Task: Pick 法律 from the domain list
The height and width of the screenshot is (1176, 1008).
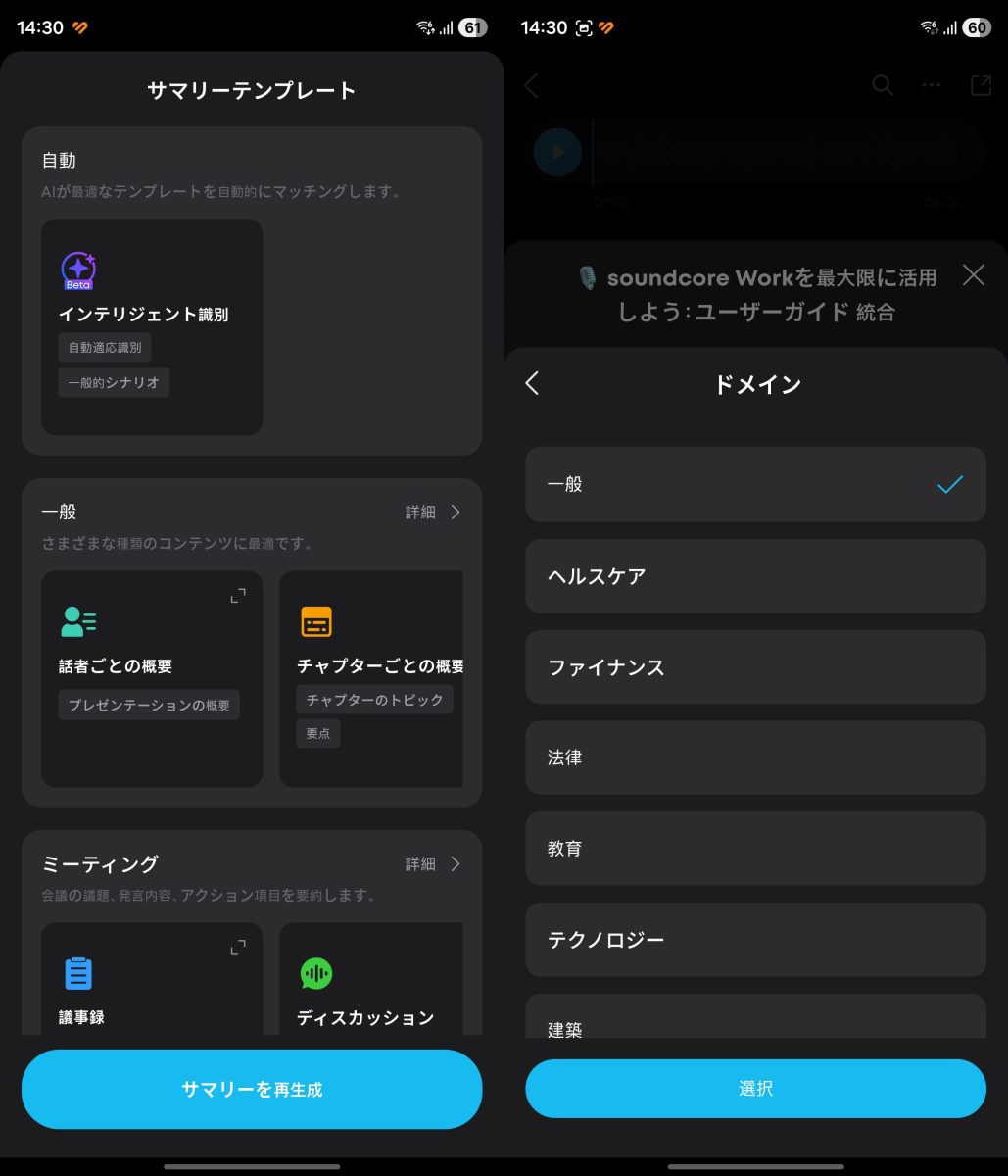Action: pyautogui.click(x=755, y=758)
